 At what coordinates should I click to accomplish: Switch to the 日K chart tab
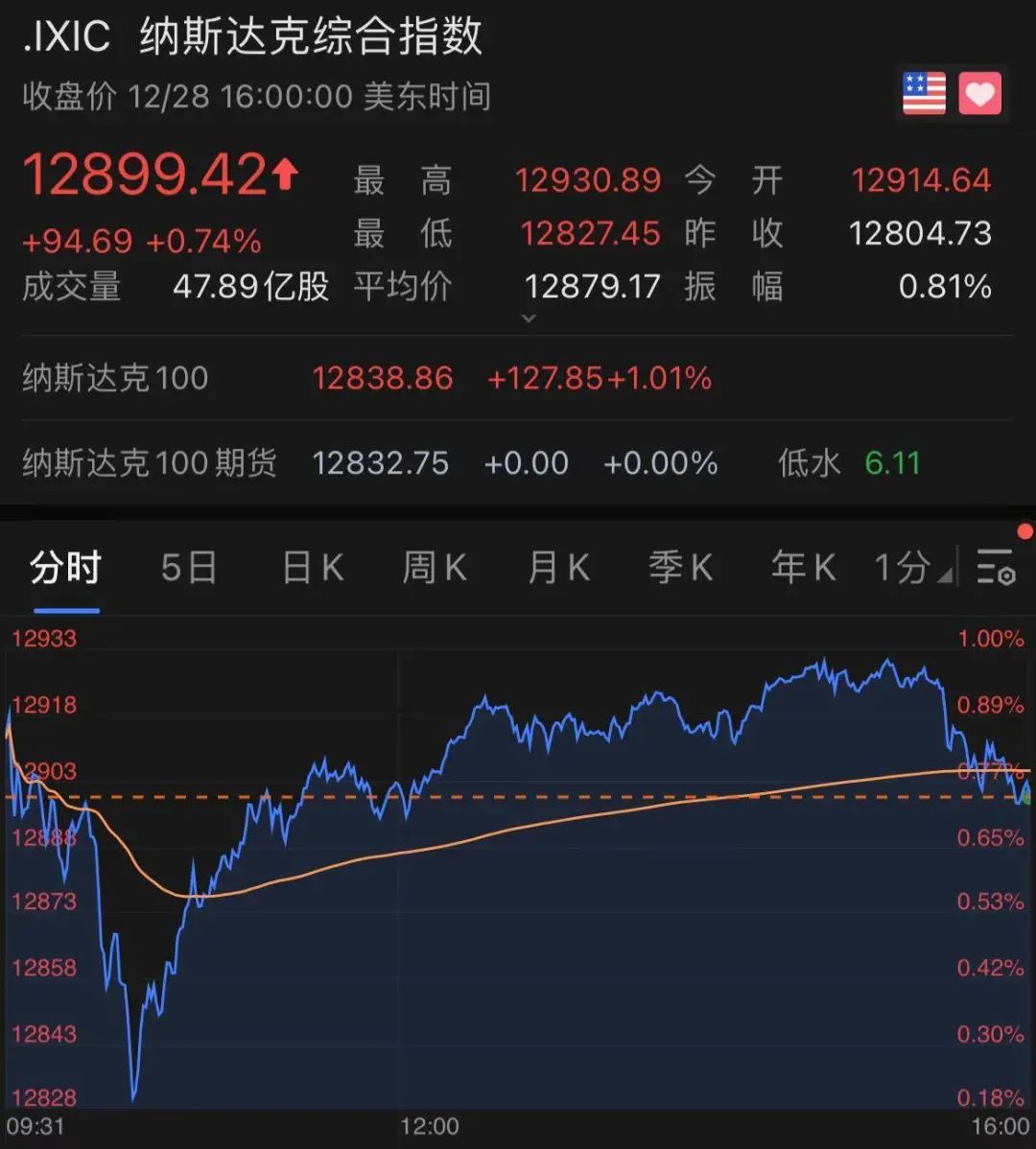pos(313,568)
